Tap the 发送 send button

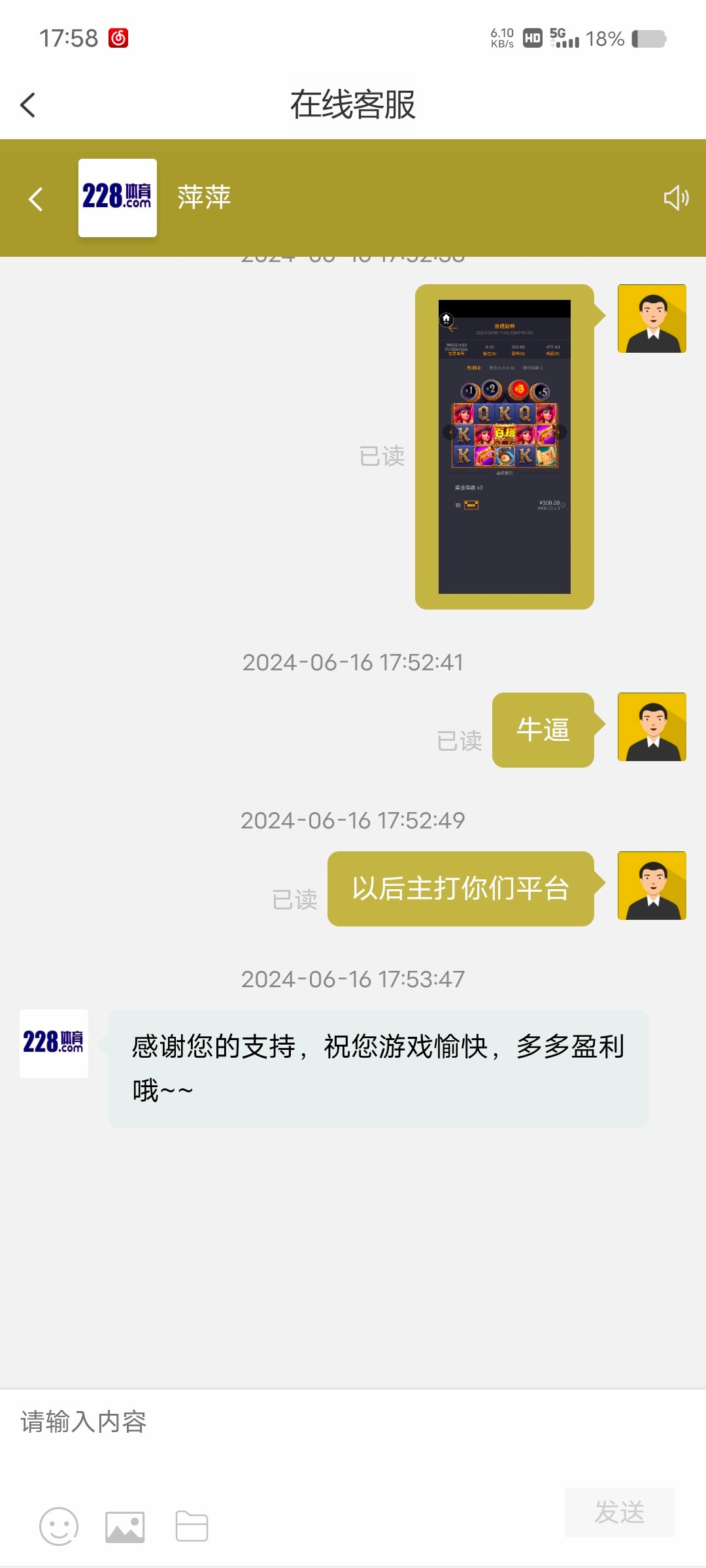point(620,1512)
